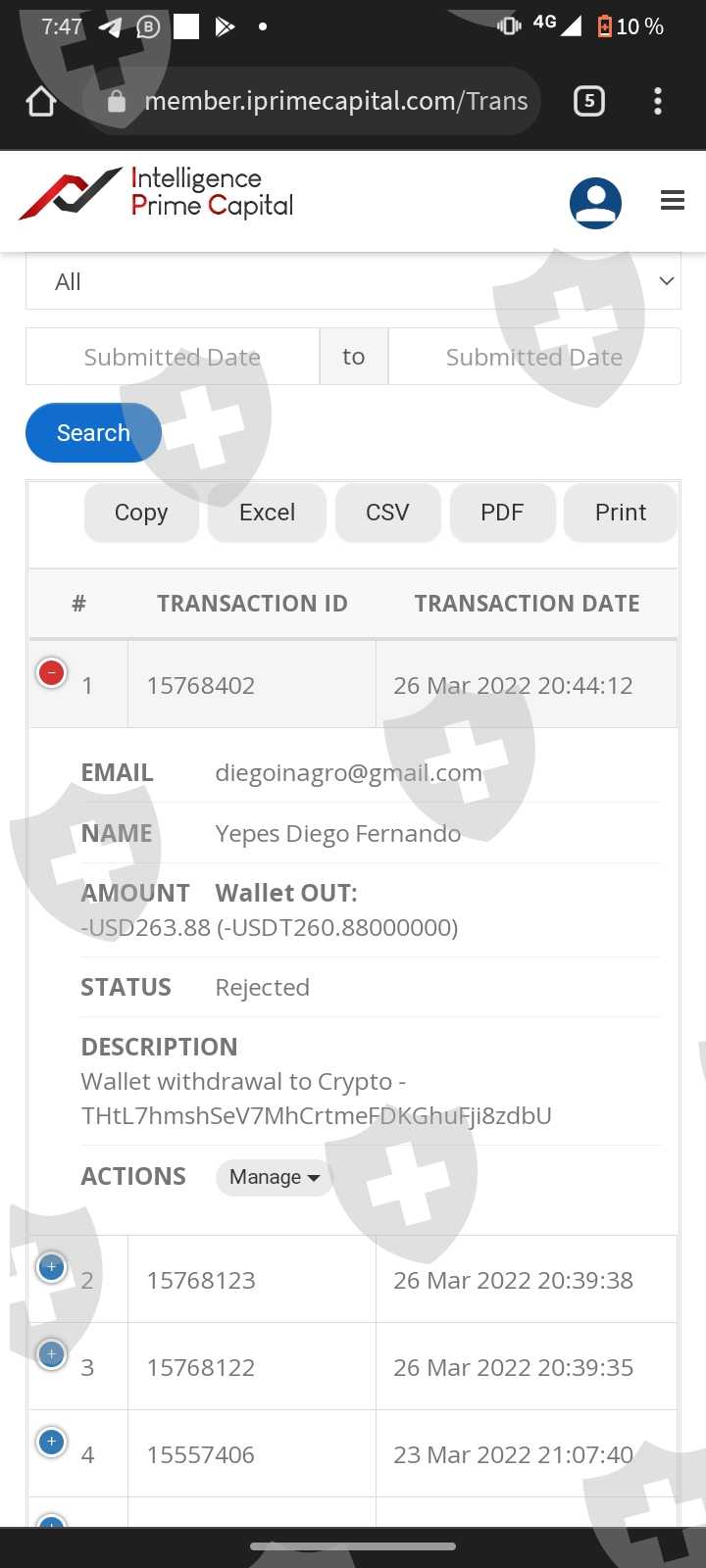Open the hamburger navigation menu

point(673,201)
